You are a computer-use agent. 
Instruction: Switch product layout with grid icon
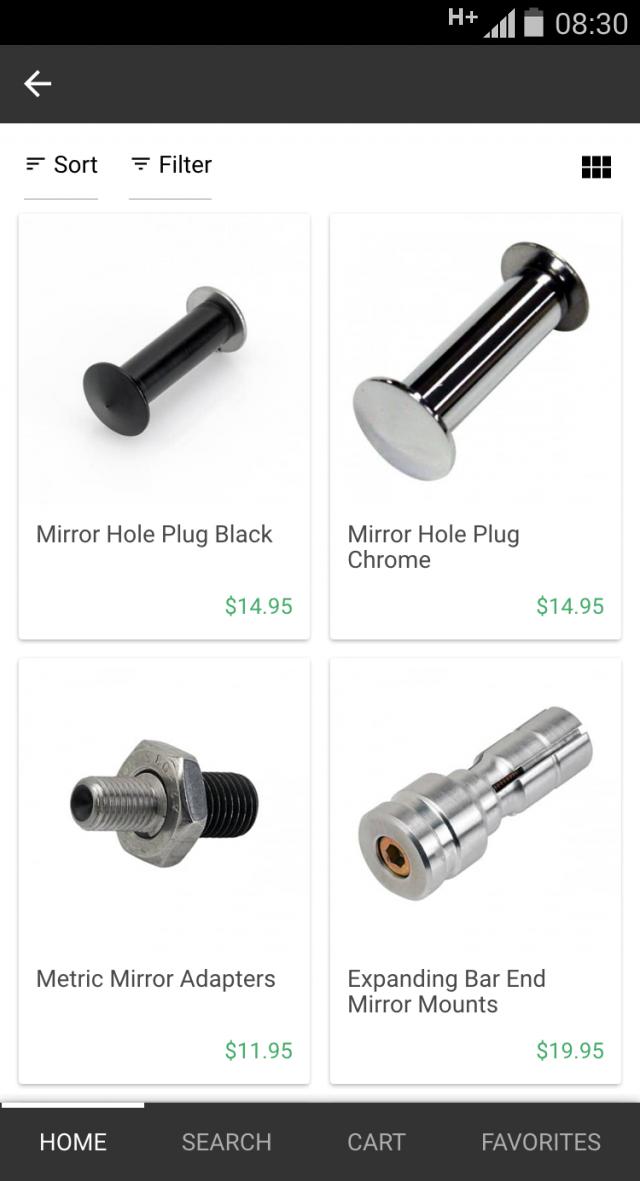click(x=596, y=167)
